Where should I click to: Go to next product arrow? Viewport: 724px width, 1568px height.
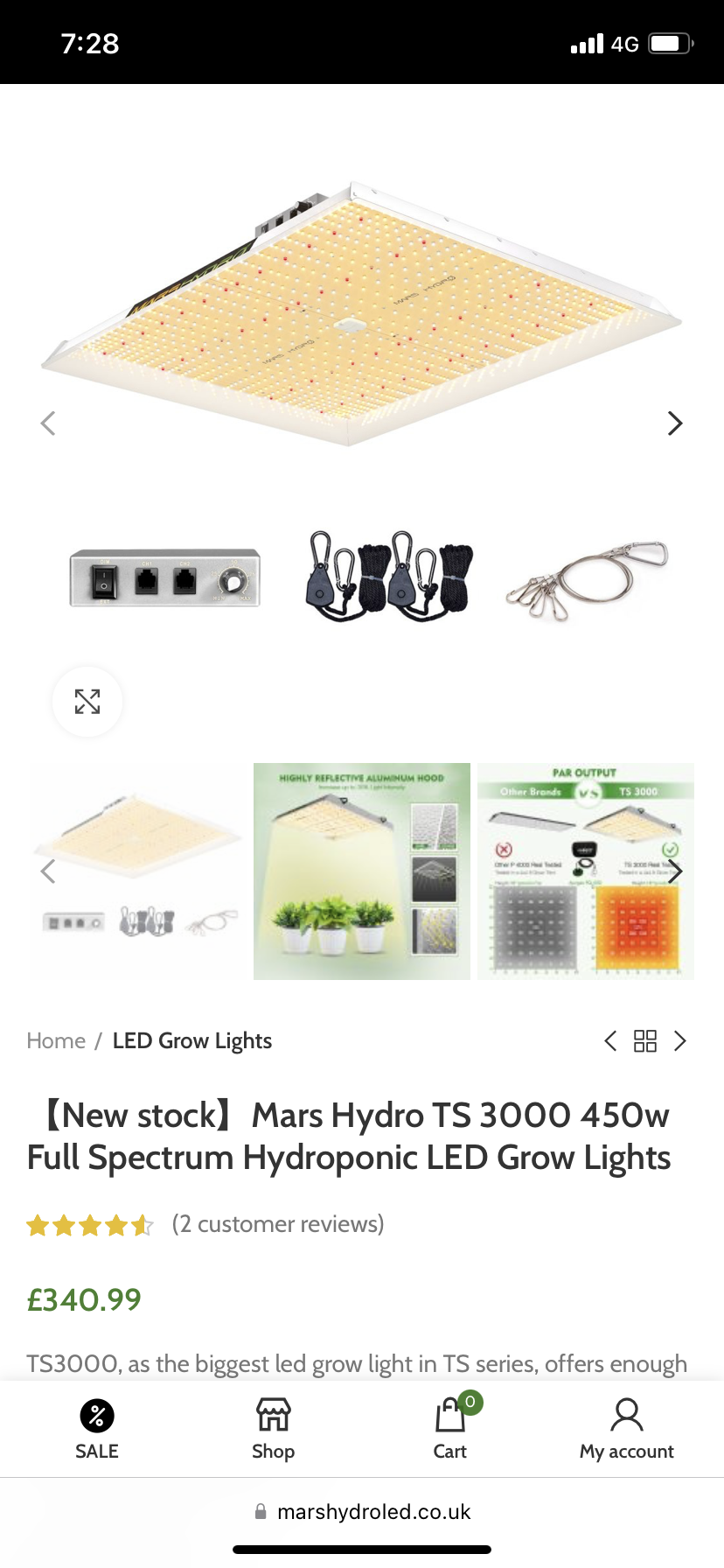[680, 1040]
